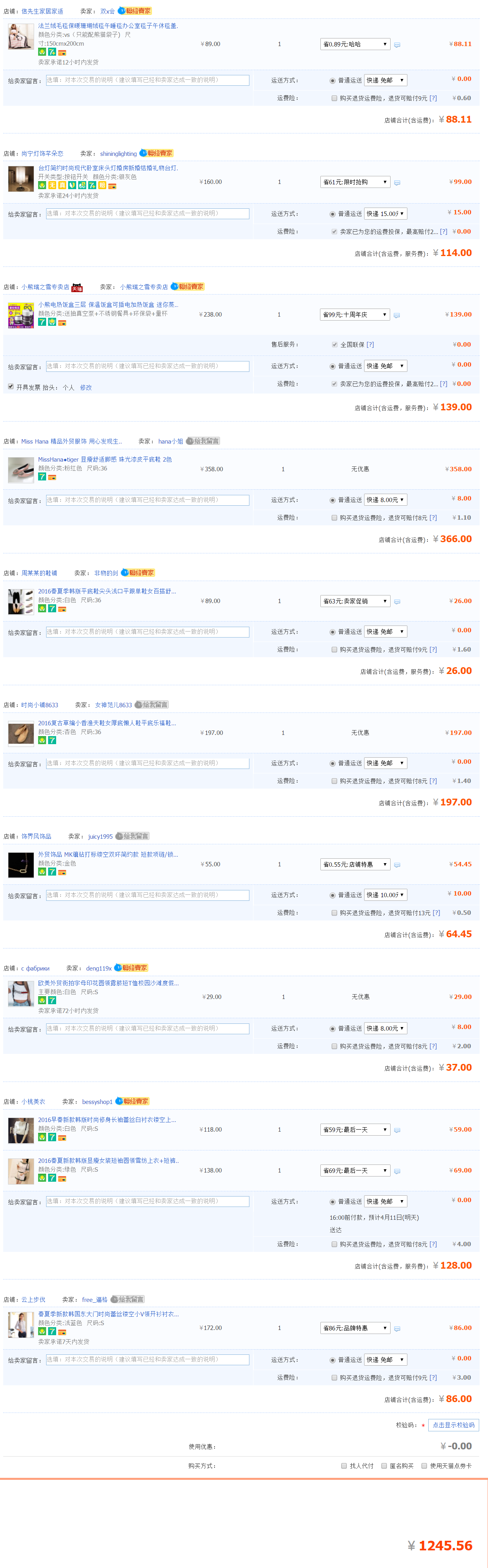The width and height of the screenshot is (488, 1568).
Task: Expand the 省99元:十周年庆 discount dropdown
Action: click(354, 315)
